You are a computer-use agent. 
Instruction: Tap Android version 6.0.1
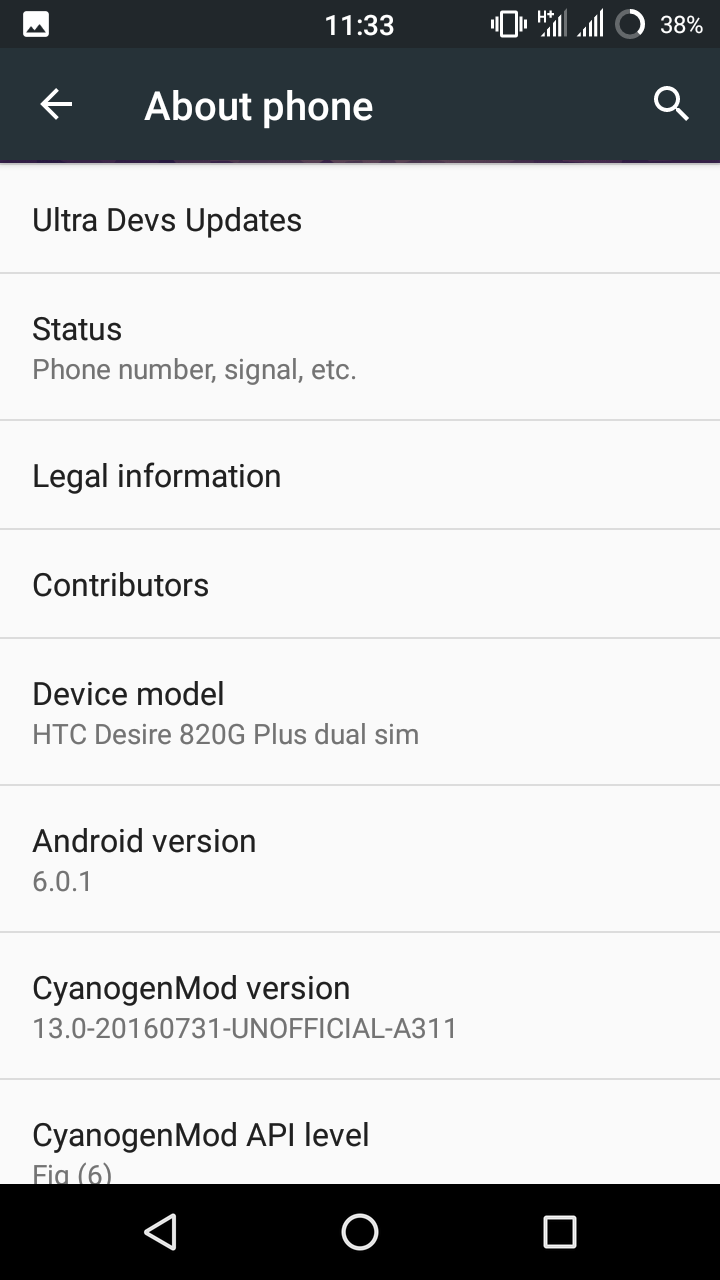tap(360, 859)
